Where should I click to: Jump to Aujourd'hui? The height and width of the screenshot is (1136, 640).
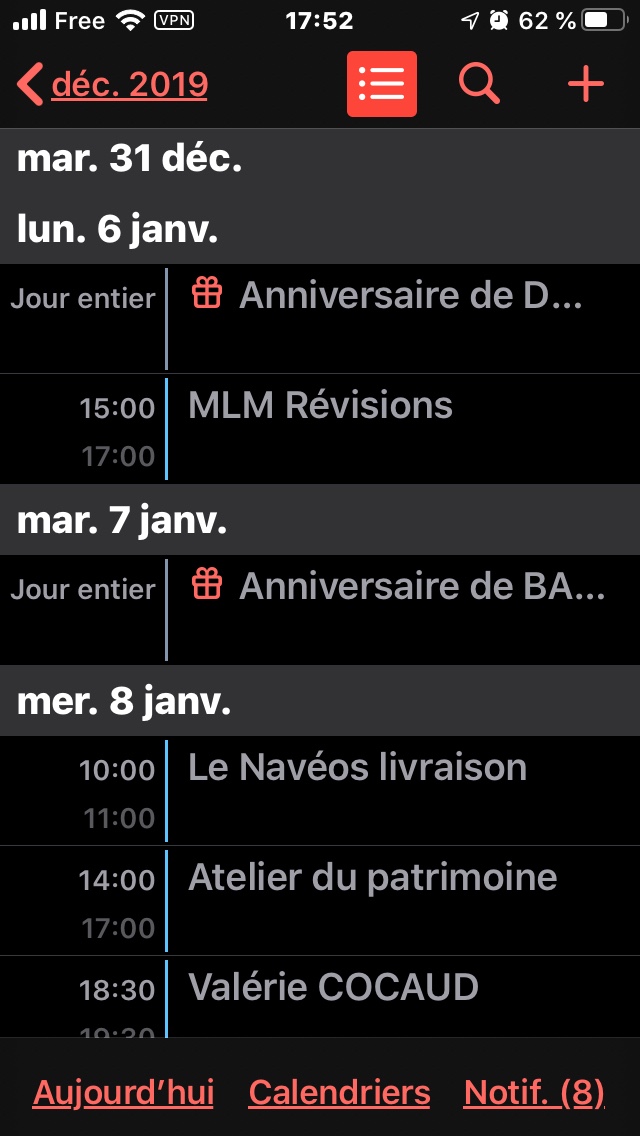[x=123, y=1093]
